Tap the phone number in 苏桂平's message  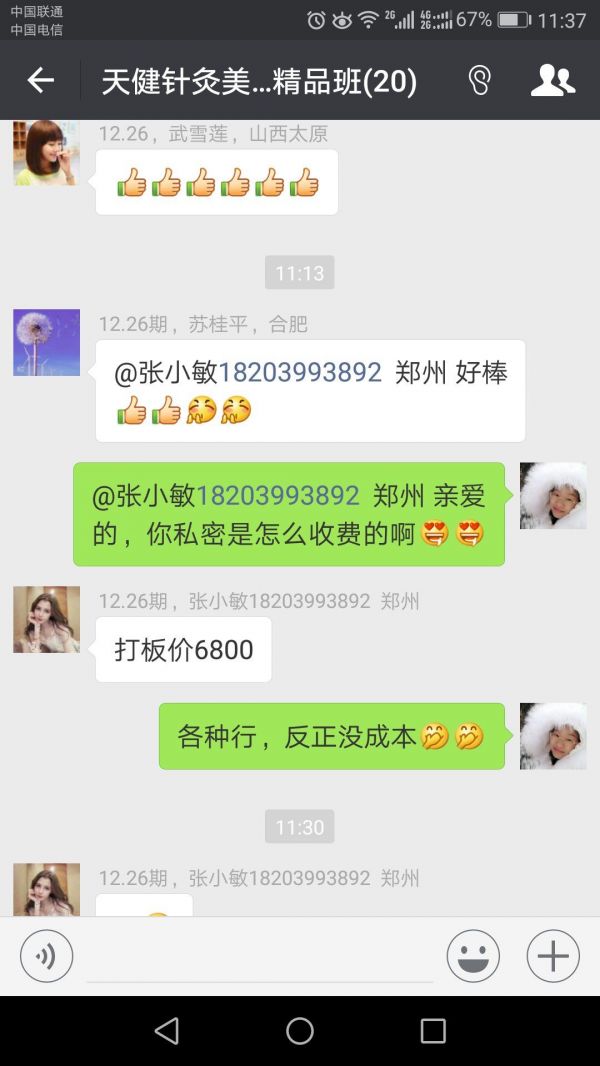pyautogui.click(x=300, y=373)
